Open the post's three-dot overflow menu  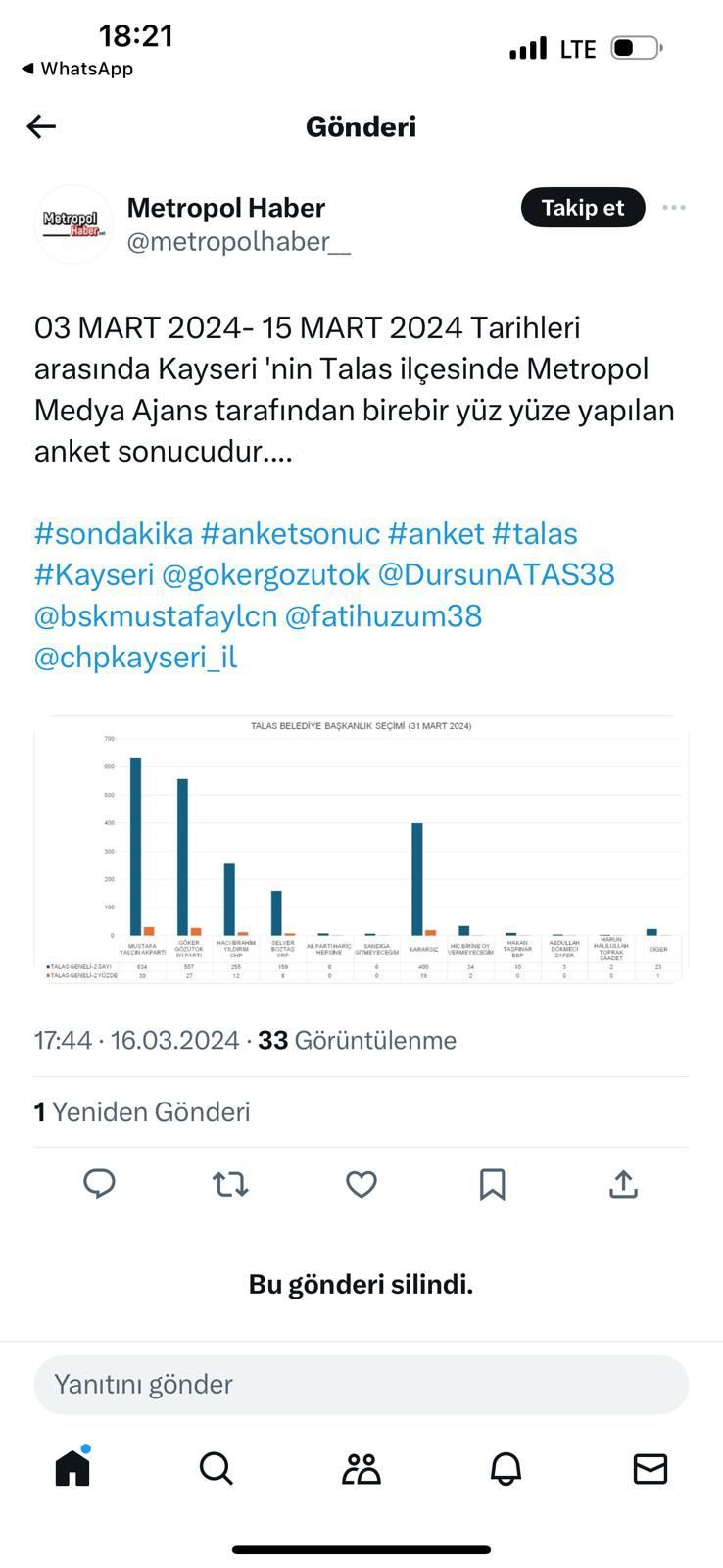674,208
